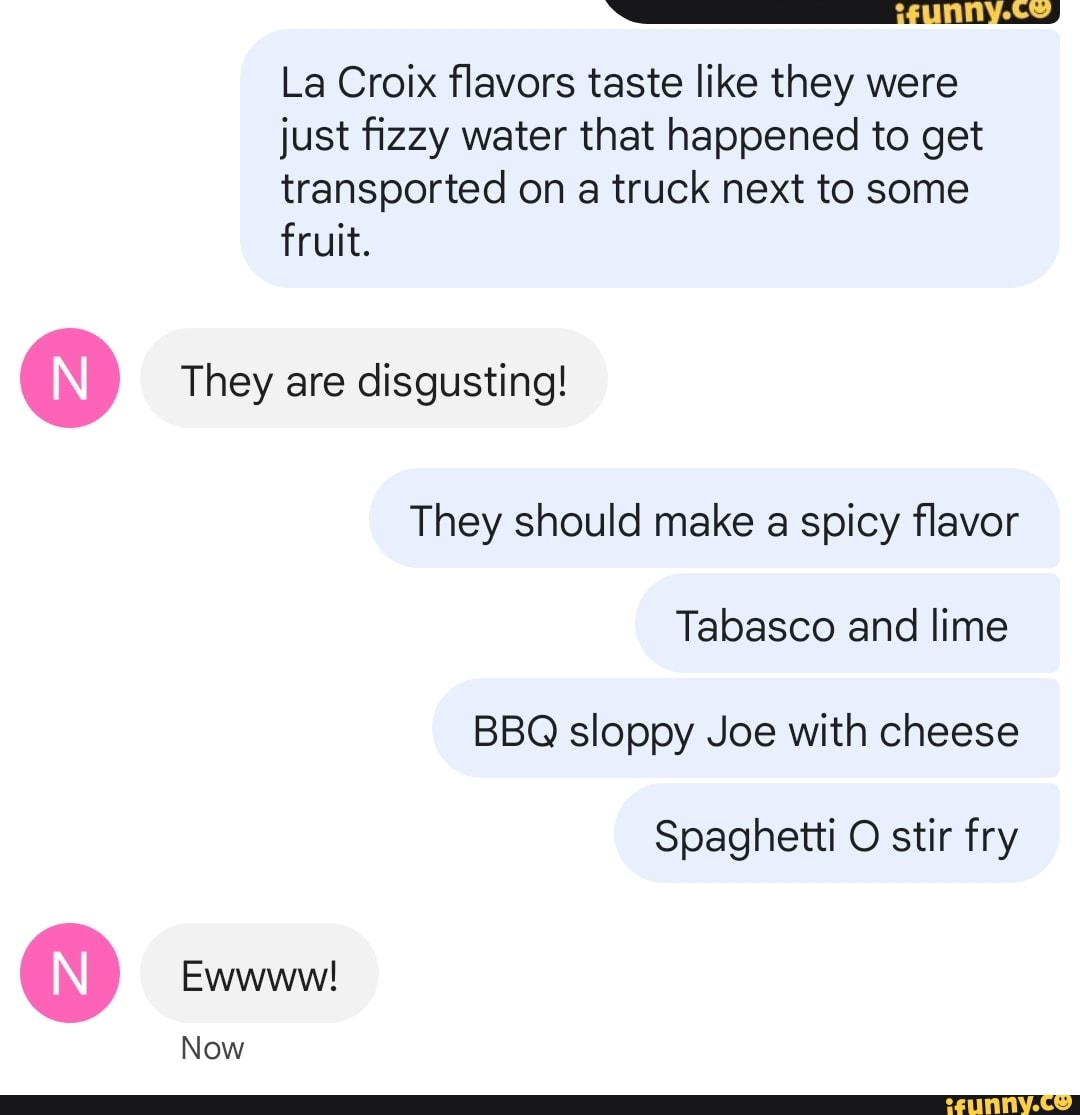The width and height of the screenshot is (1080, 1115).
Task: Tap the word 'fruit.' in the first message
Action: [323, 240]
